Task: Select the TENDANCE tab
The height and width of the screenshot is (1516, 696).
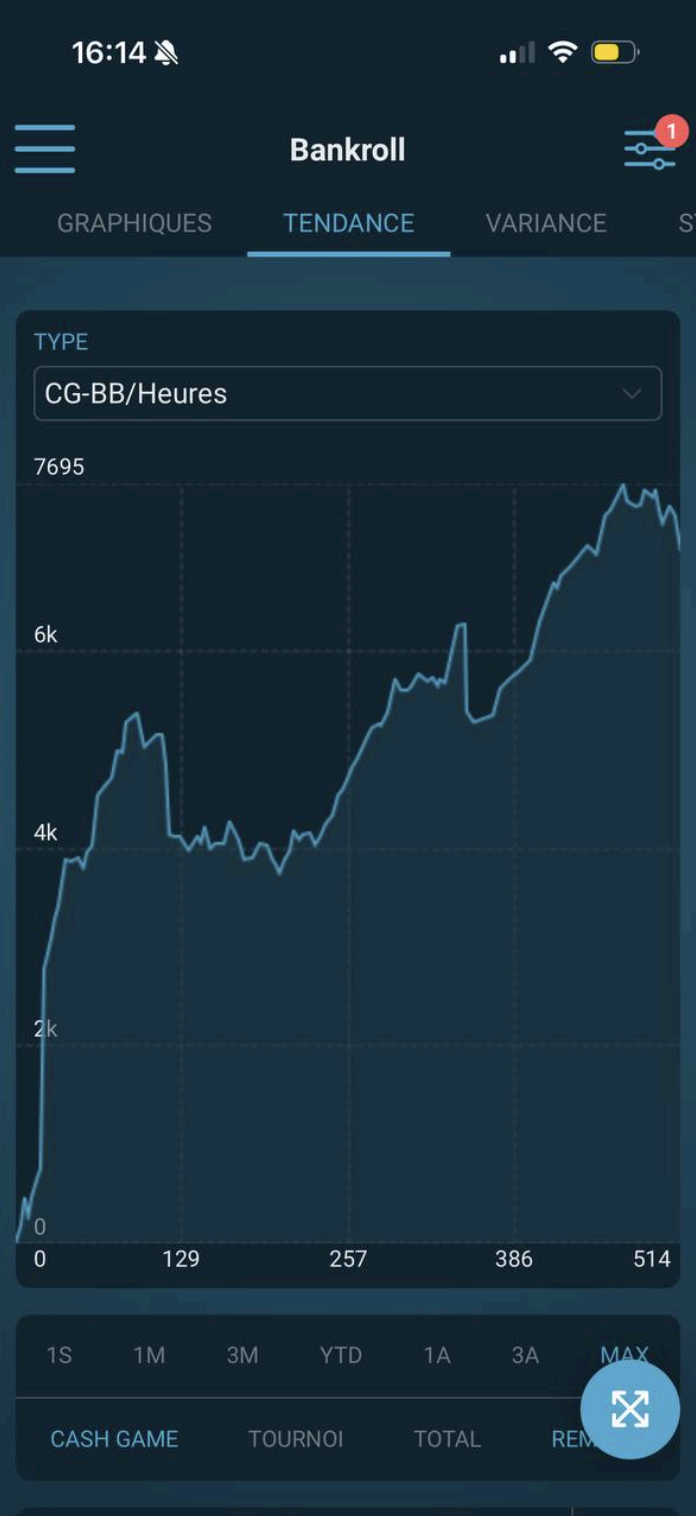Action: click(348, 223)
